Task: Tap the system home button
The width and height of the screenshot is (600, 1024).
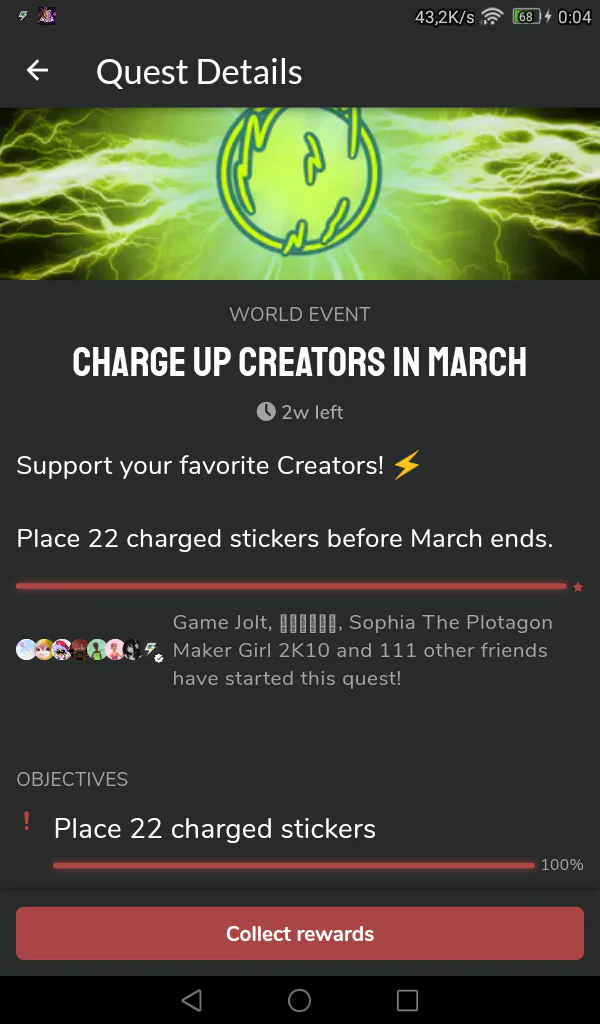Action: (299, 1000)
